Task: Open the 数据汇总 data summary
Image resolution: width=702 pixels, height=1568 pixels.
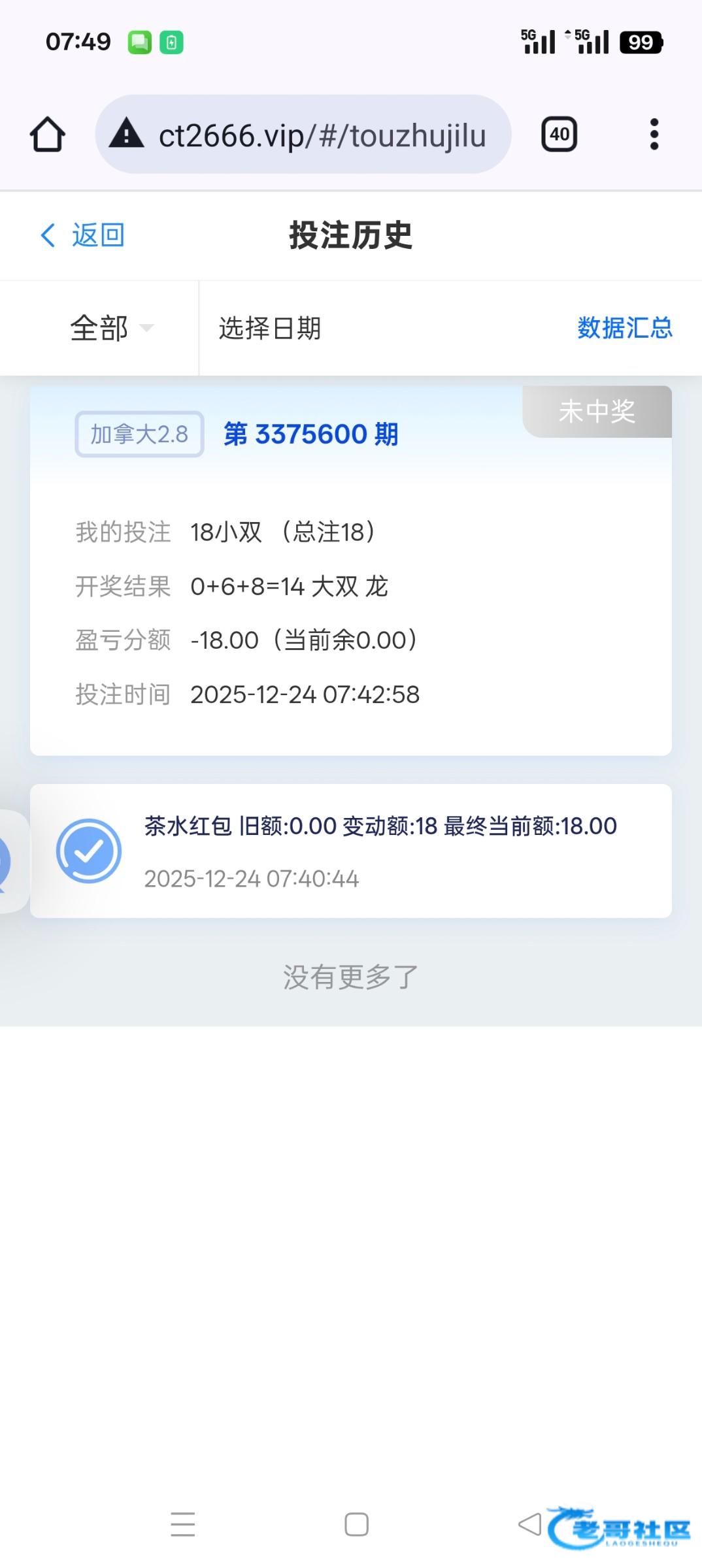Action: tap(624, 328)
